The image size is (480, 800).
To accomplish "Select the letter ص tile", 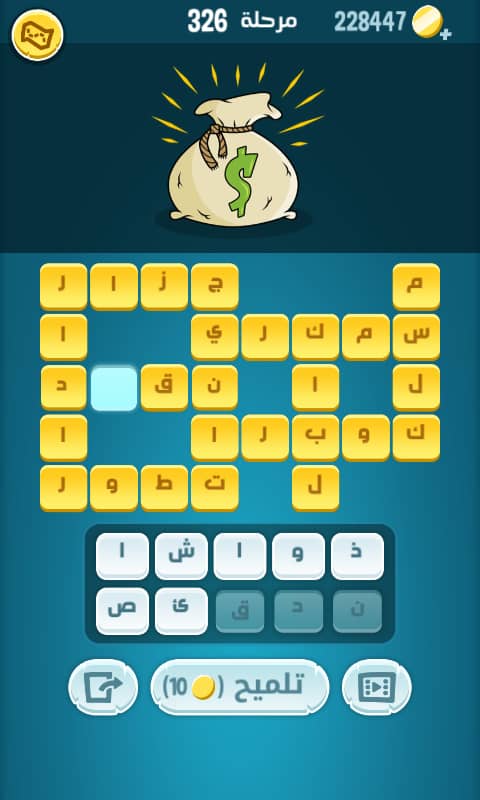I will tap(122, 611).
